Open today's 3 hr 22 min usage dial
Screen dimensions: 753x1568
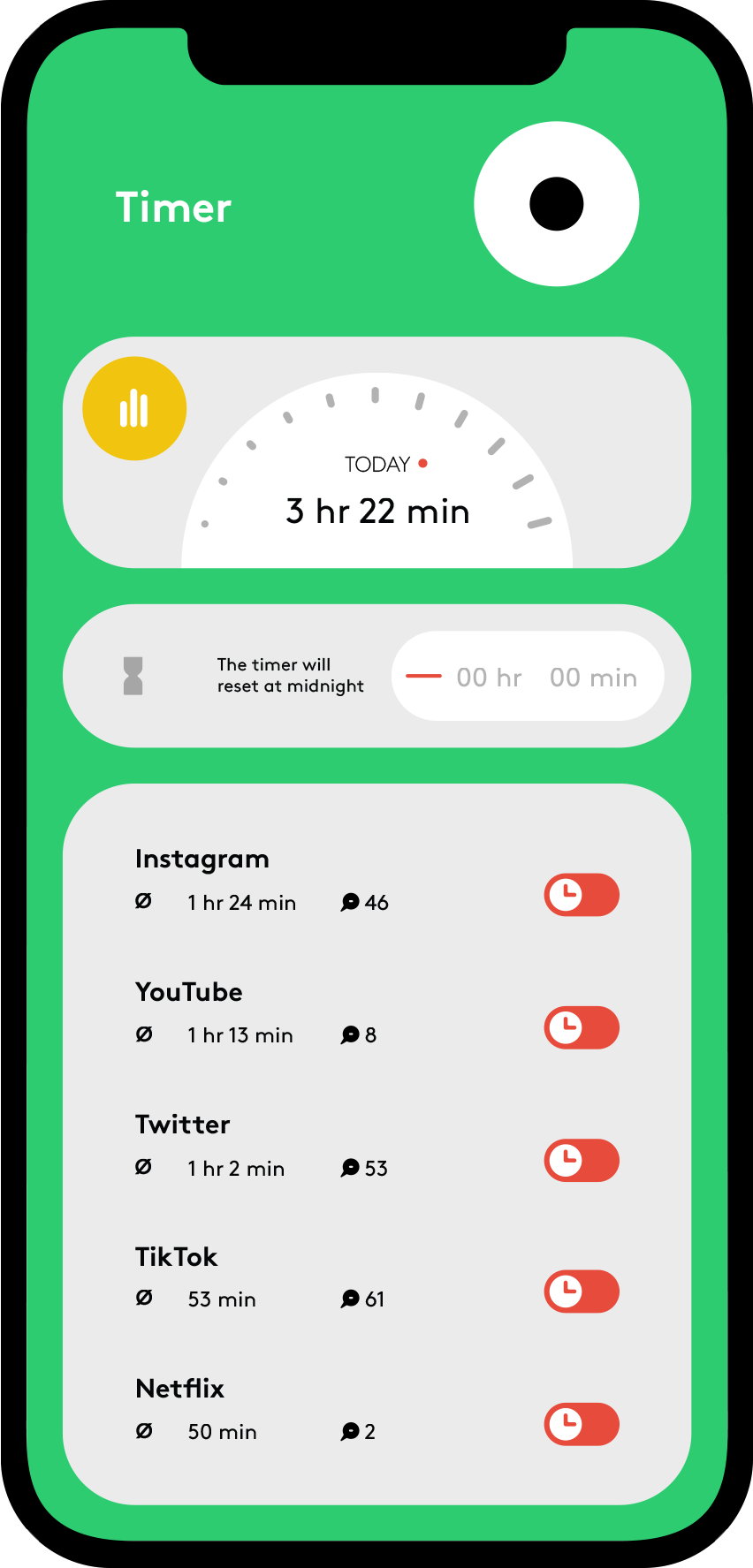[x=377, y=495]
